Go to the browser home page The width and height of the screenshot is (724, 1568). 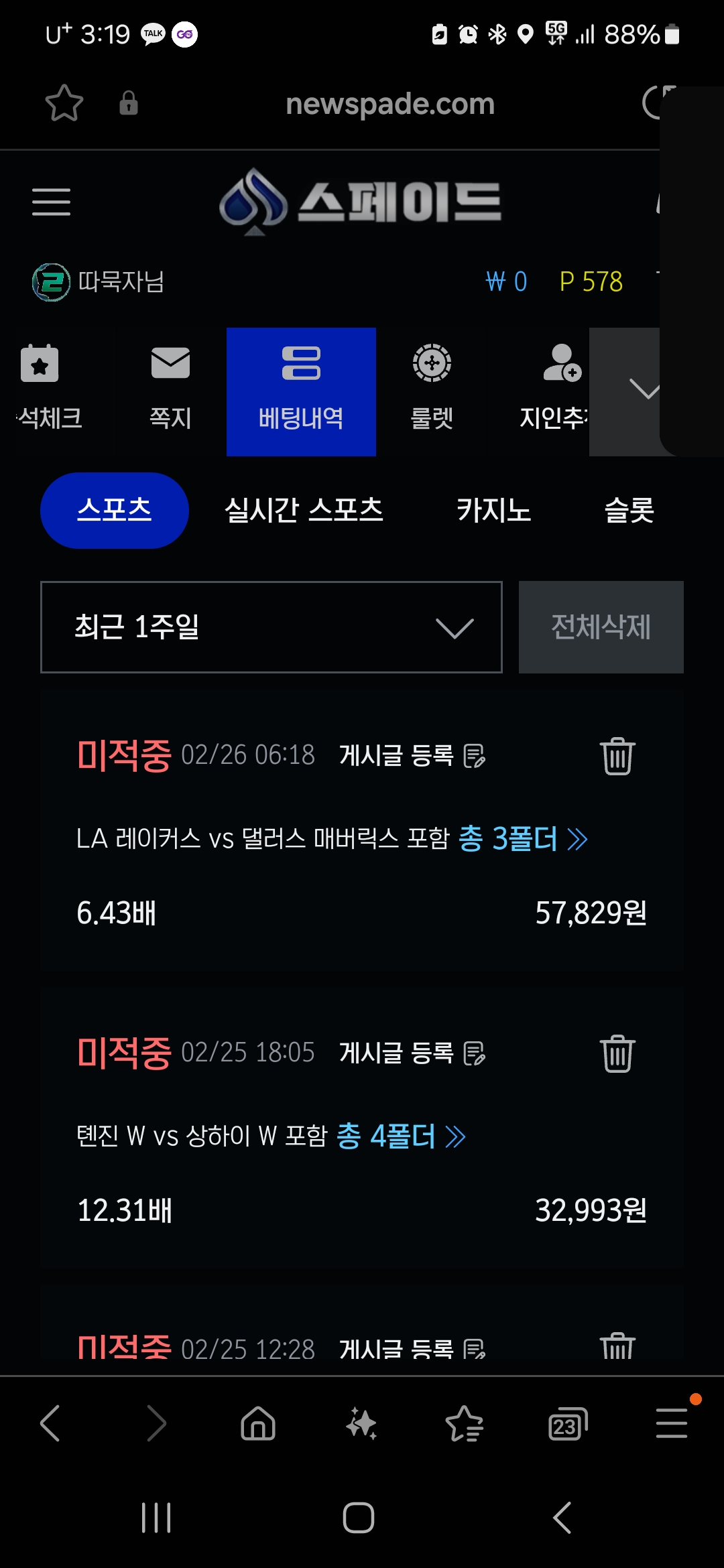coord(258,1423)
